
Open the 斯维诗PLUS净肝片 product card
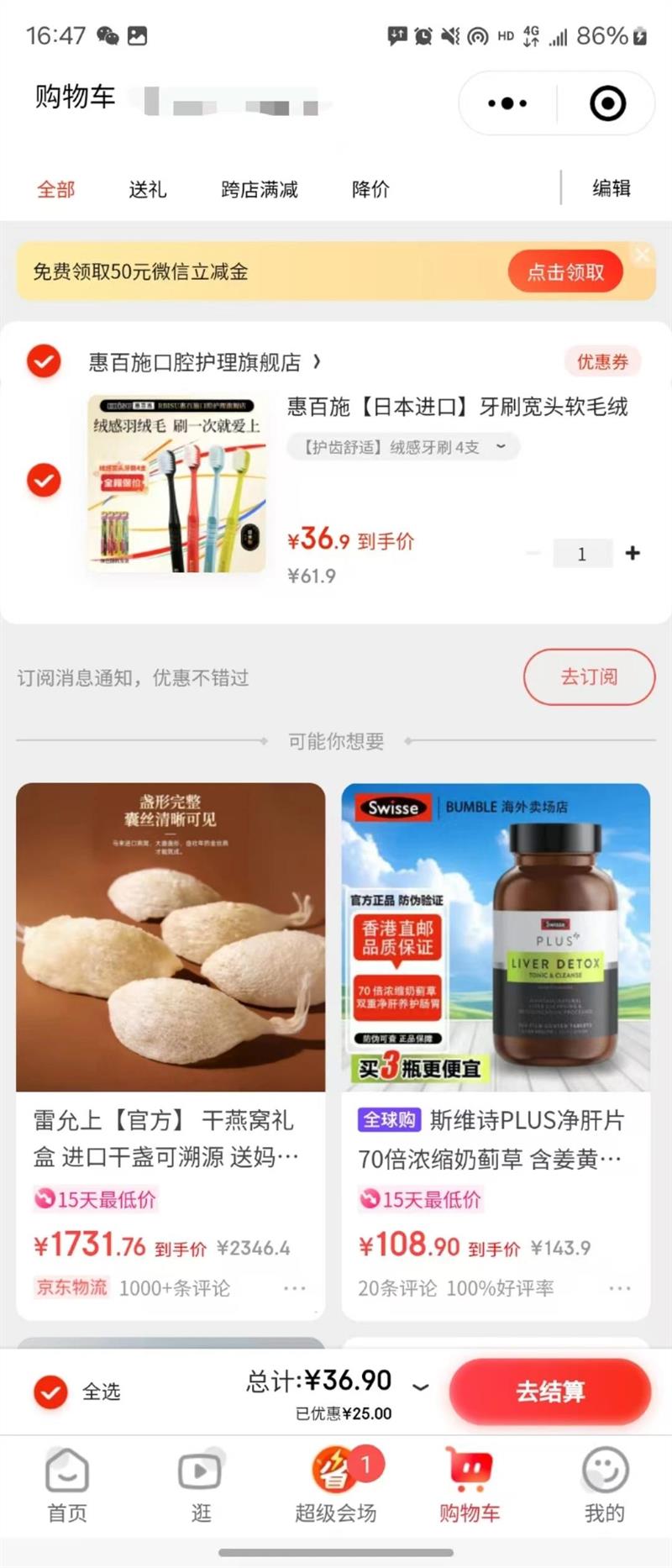pos(496,1008)
